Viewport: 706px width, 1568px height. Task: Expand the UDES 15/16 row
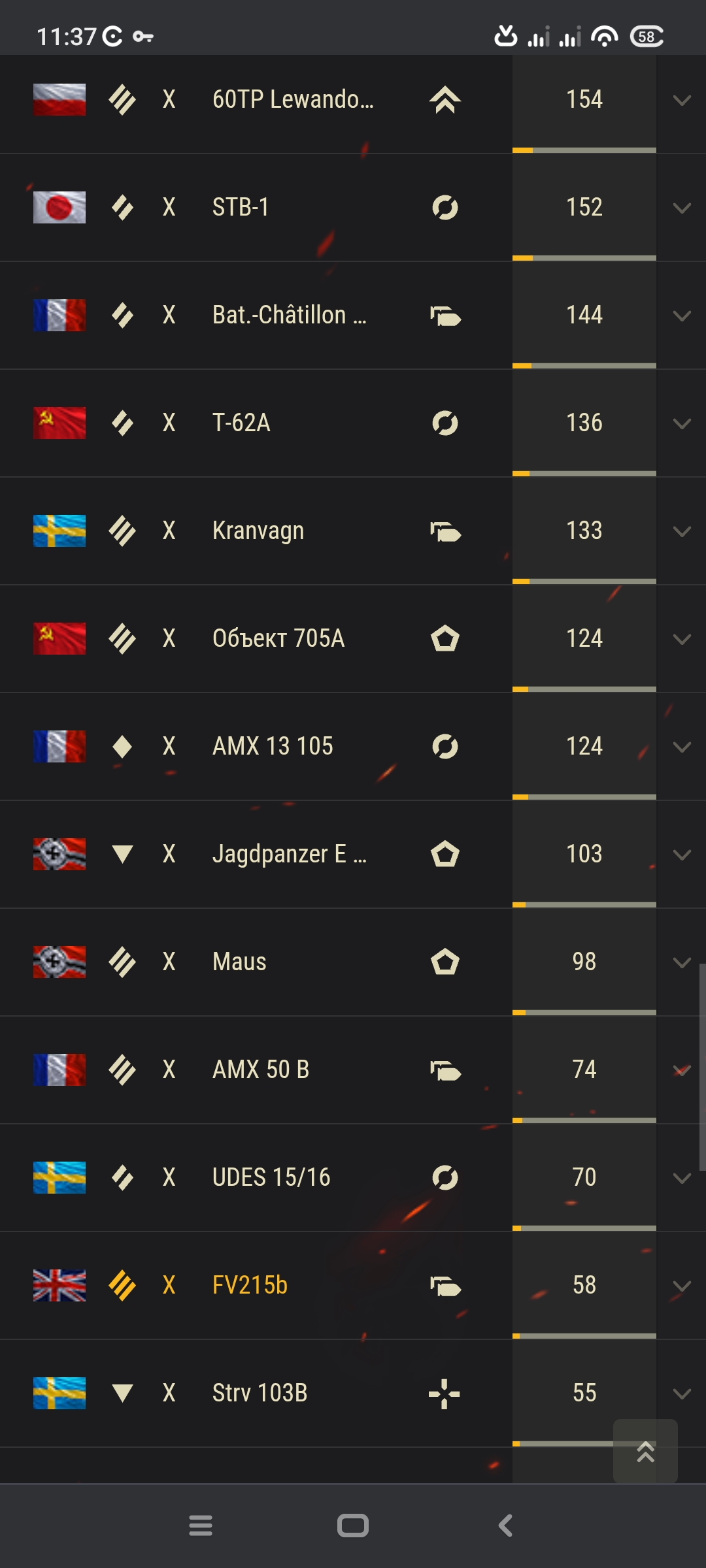click(682, 1179)
